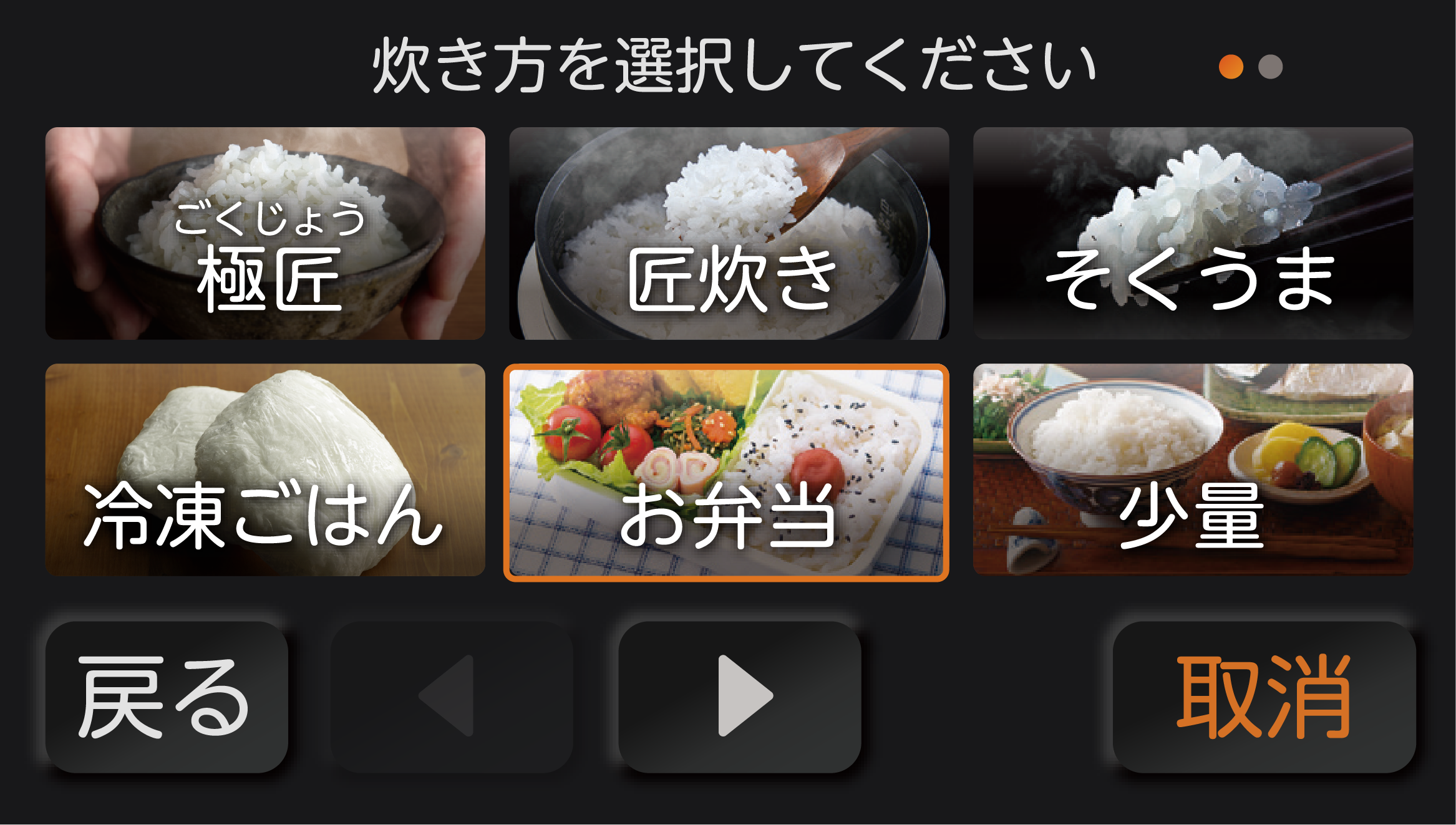This screenshot has width=1456, height=825.
Task: Cancel with the 取消 button
Action: [1264, 697]
